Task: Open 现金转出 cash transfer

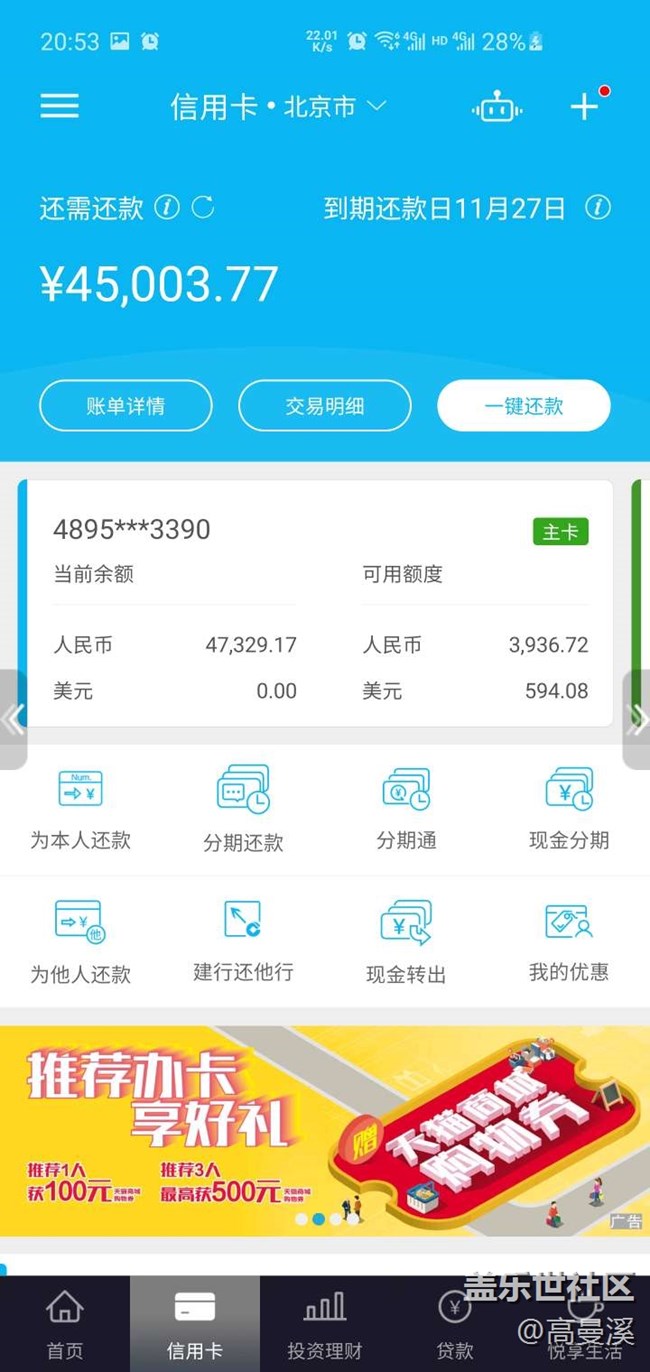Action: [x=406, y=941]
